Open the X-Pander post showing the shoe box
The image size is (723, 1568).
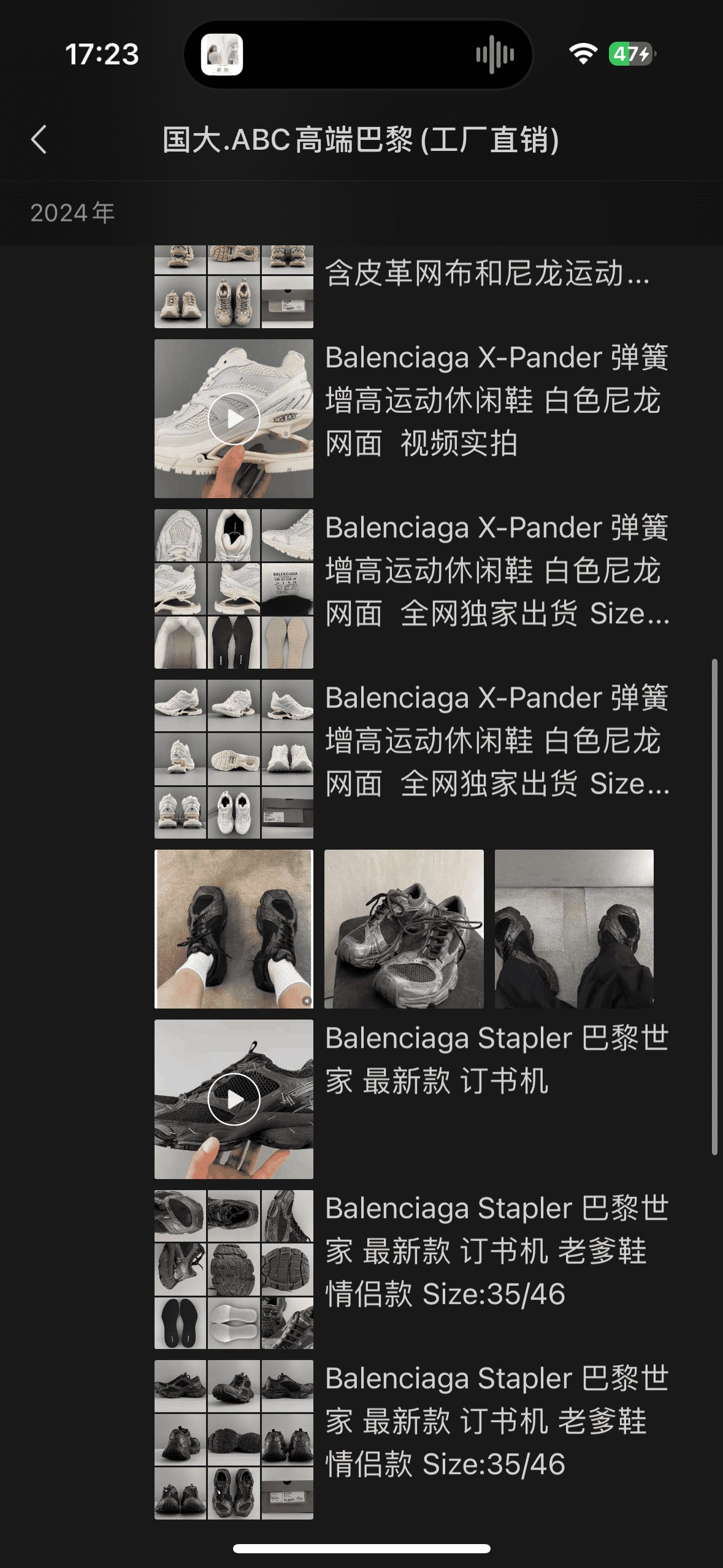click(234, 759)
